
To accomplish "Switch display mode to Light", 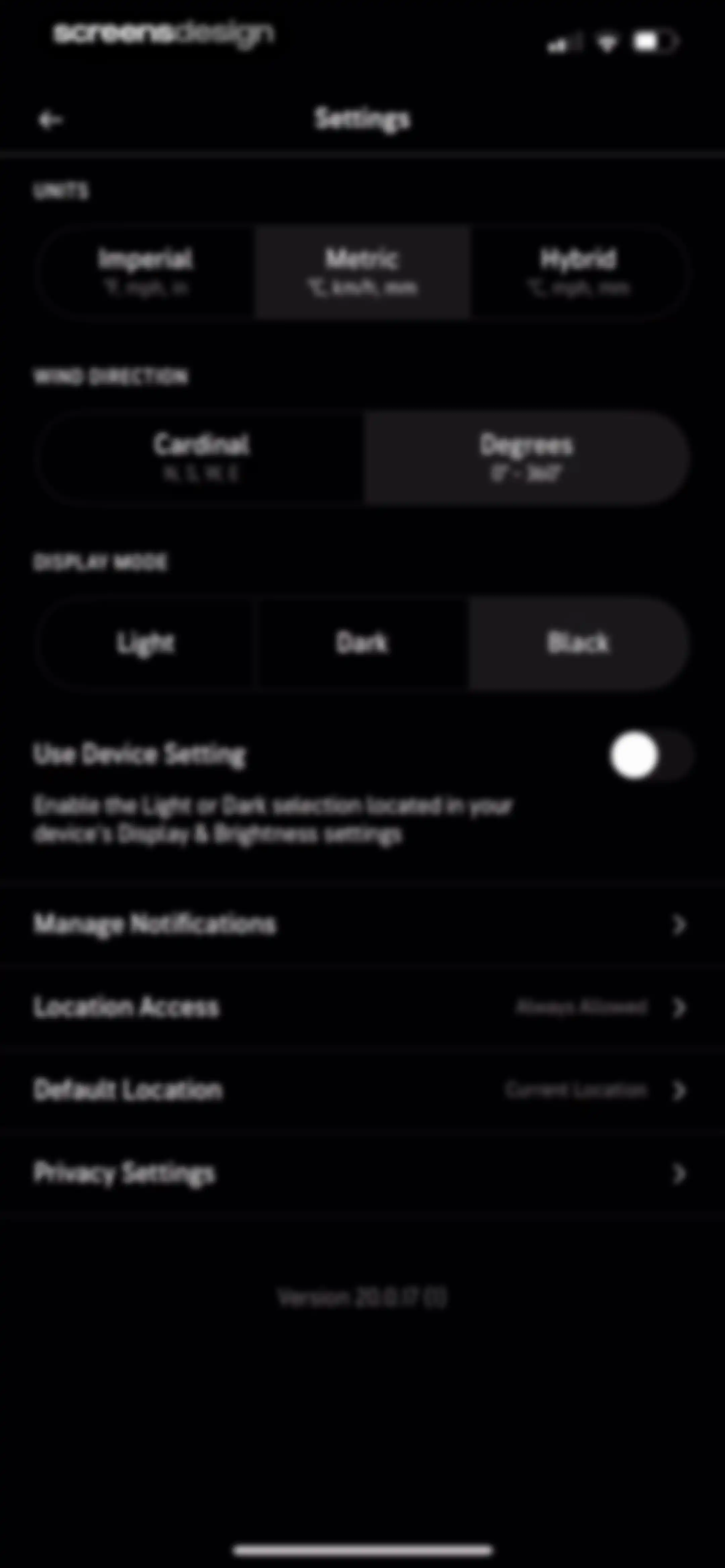I will 146,643.
